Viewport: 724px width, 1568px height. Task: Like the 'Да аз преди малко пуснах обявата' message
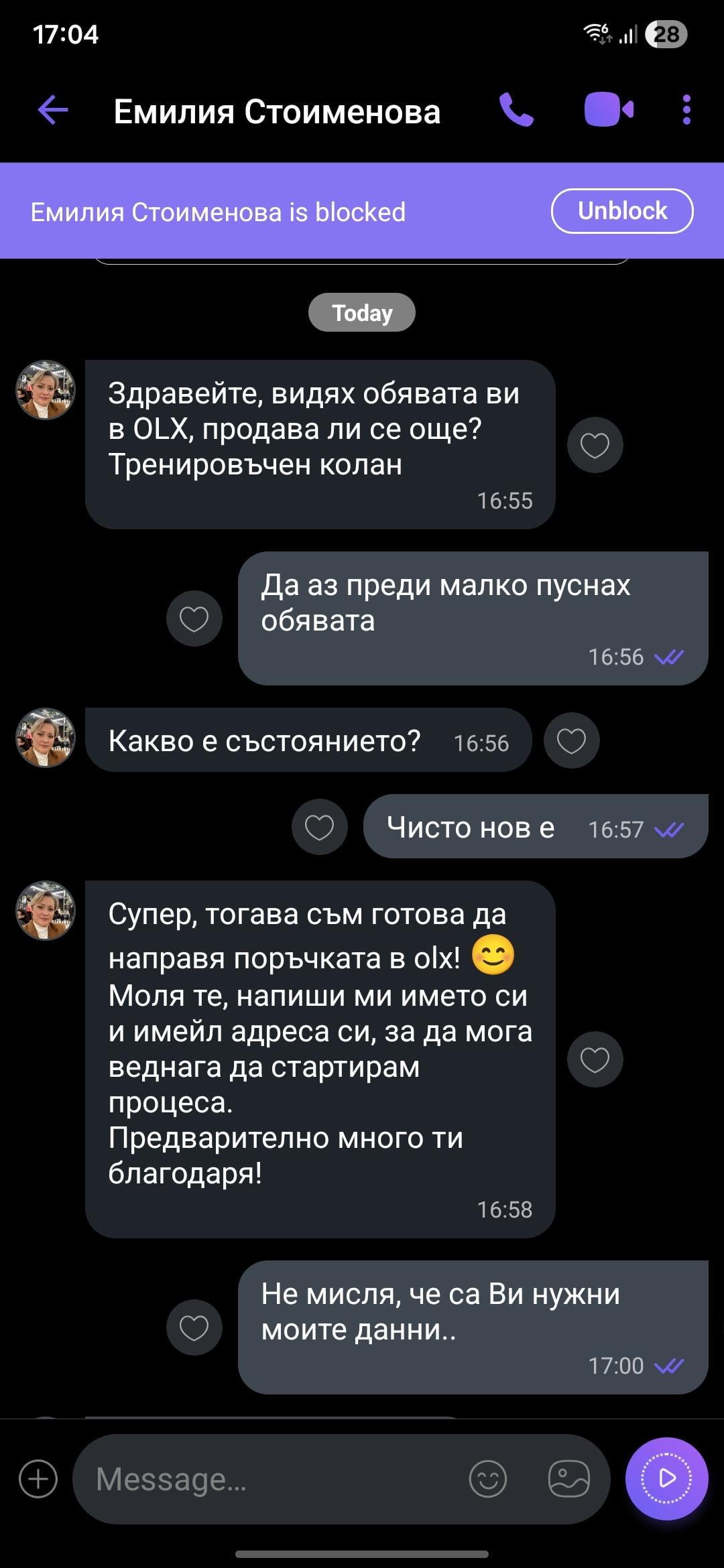pos(194,618)
